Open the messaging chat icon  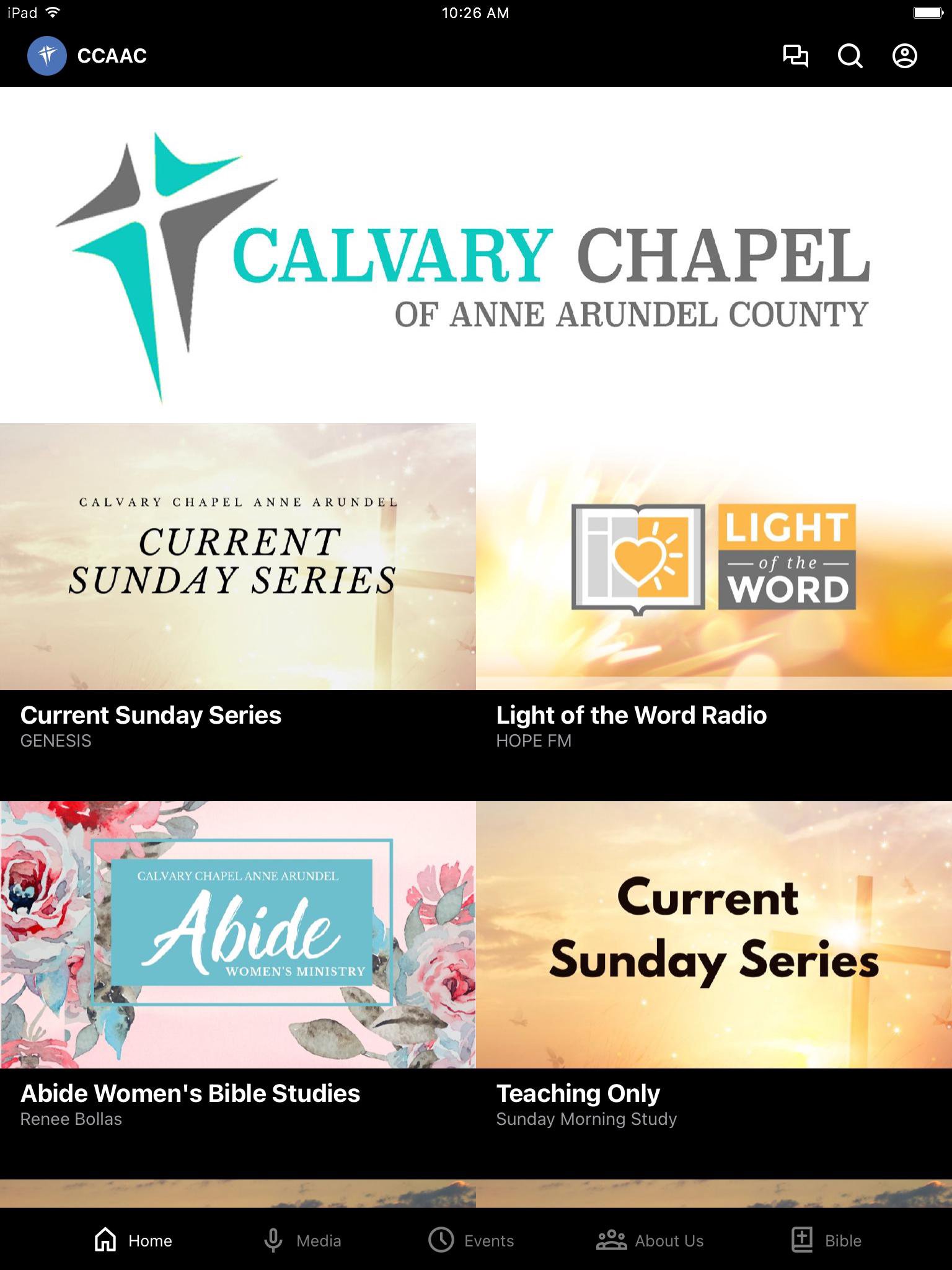pos(795,56)
